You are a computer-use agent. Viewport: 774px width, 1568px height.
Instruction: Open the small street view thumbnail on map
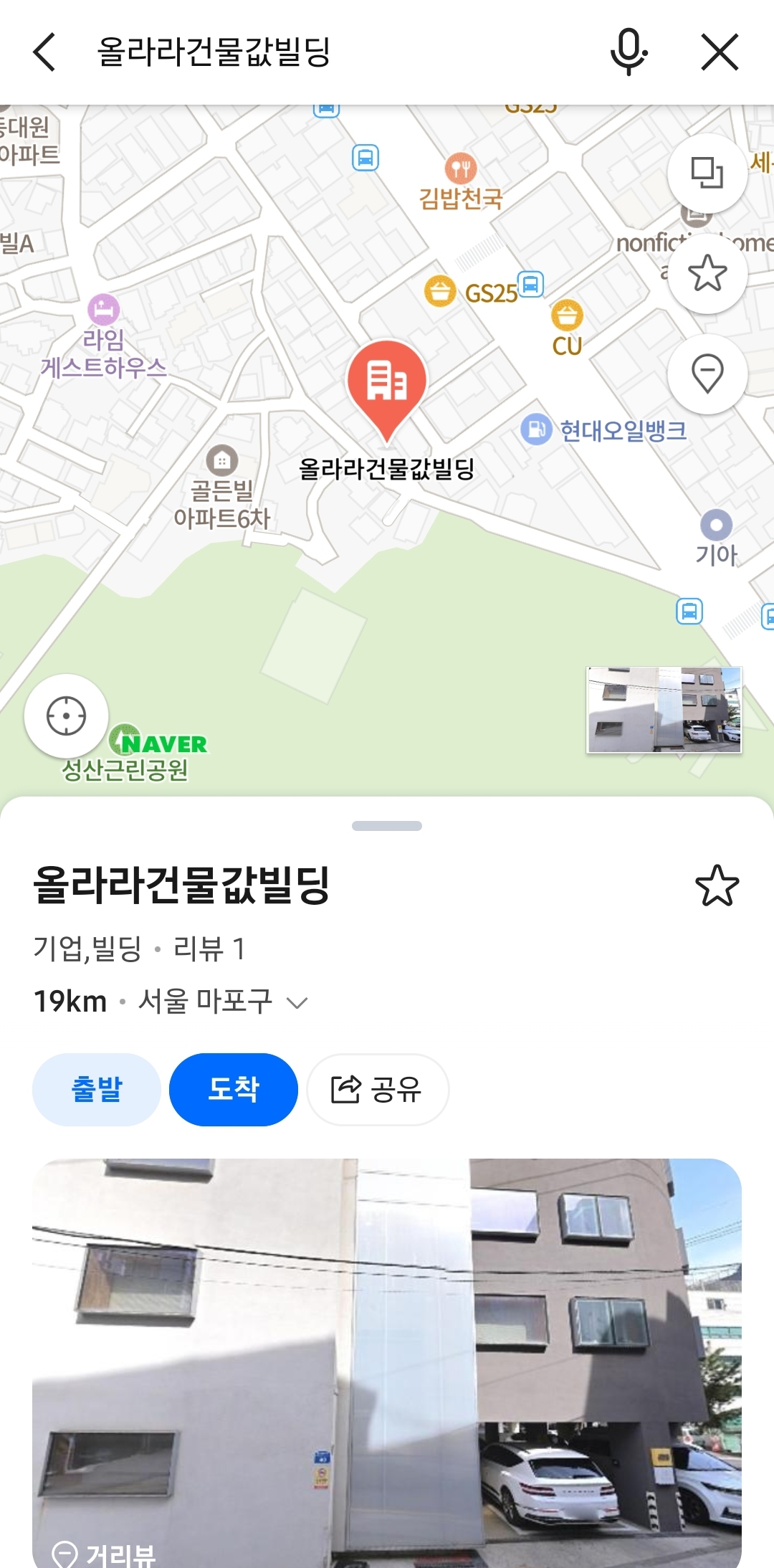(664, 710)
